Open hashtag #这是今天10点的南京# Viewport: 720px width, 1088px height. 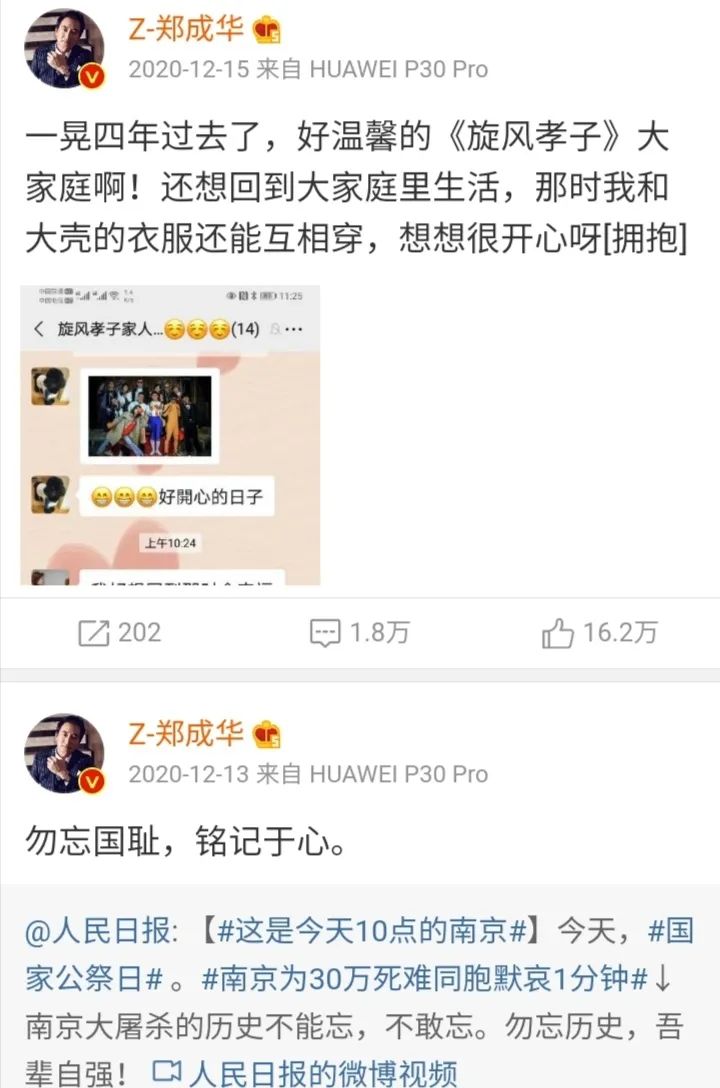click(x=372, y=934)
